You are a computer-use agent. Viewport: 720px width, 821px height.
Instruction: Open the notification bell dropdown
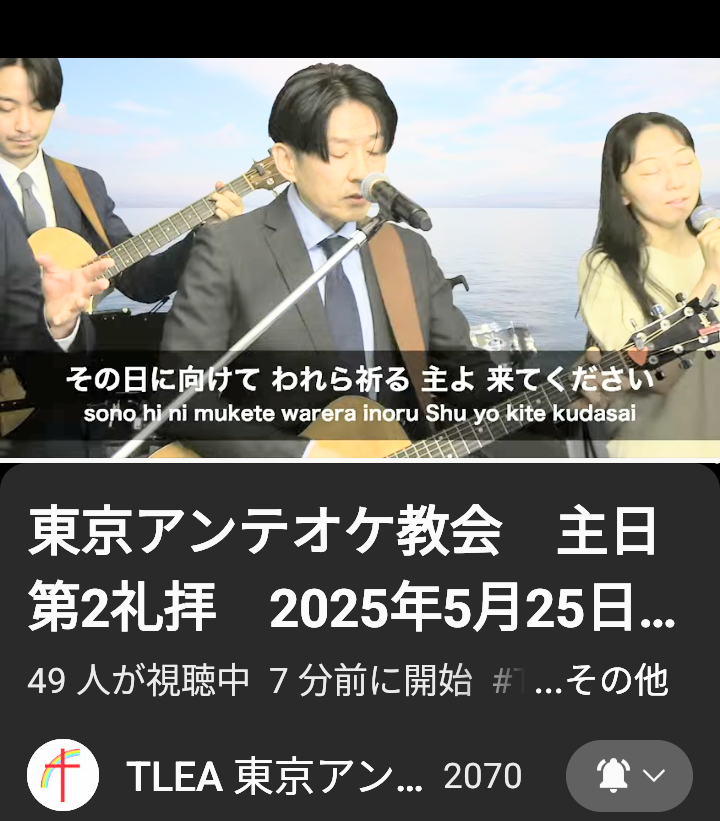click(629, 776)
